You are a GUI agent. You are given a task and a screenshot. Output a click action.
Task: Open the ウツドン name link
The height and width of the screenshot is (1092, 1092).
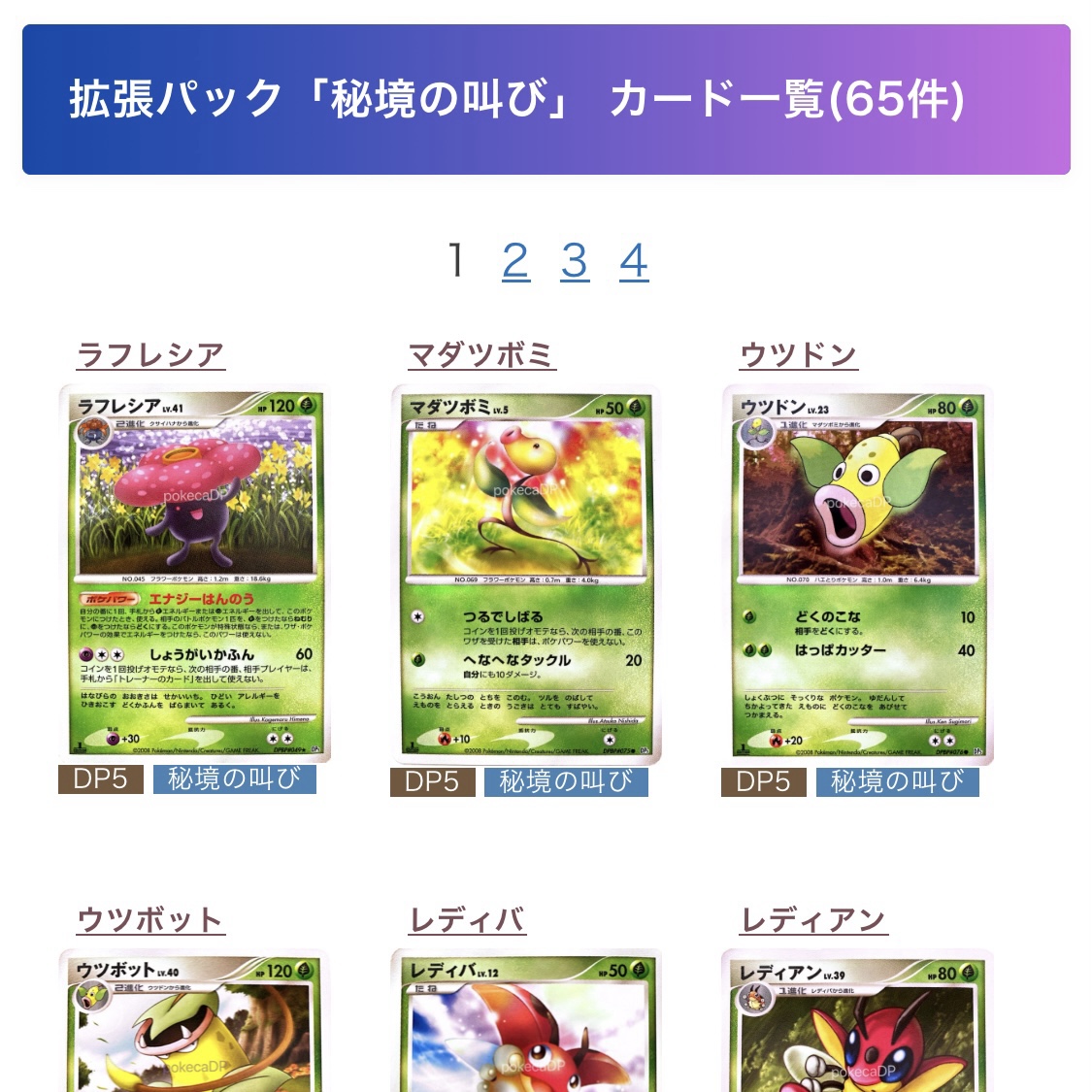[x=798, y=354]
